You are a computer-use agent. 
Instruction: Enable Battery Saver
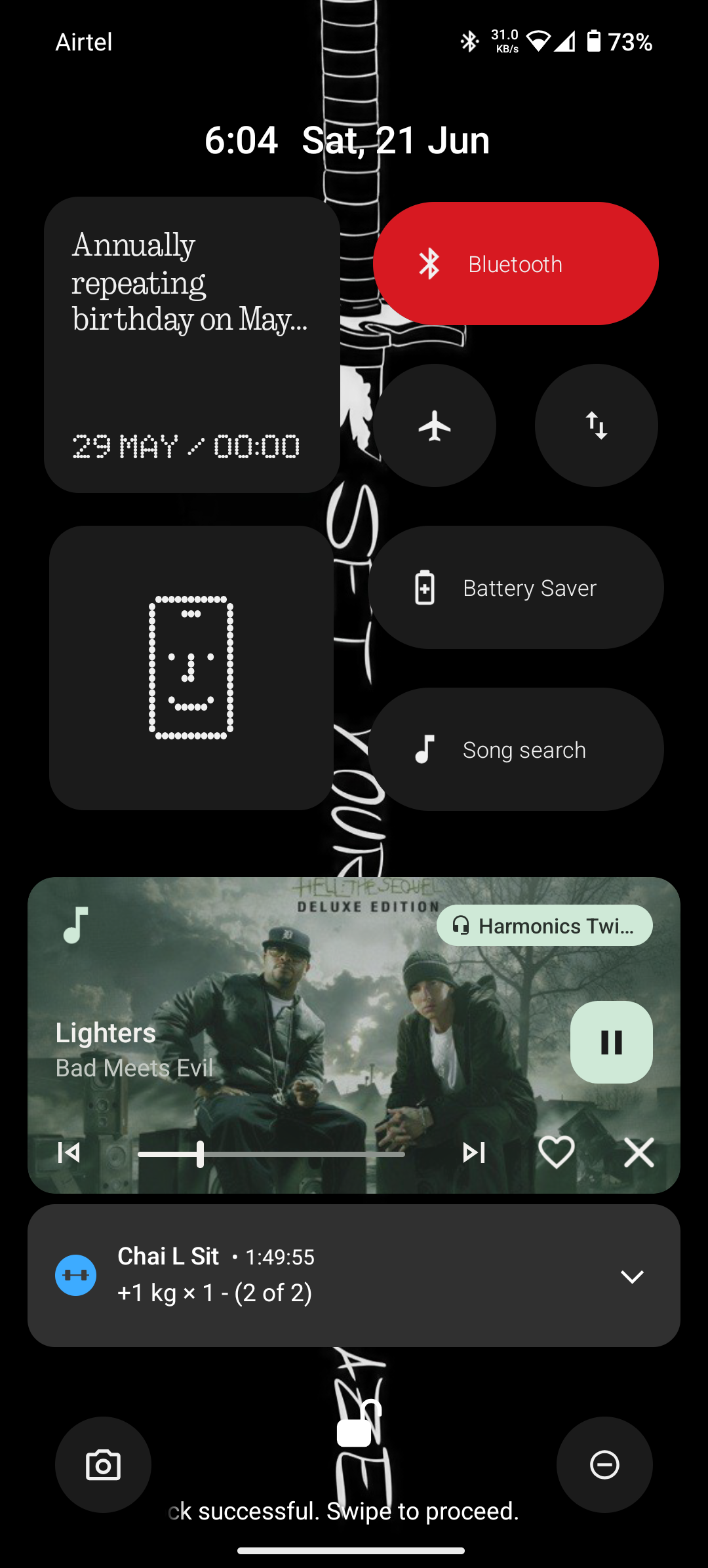click(515, 587)
